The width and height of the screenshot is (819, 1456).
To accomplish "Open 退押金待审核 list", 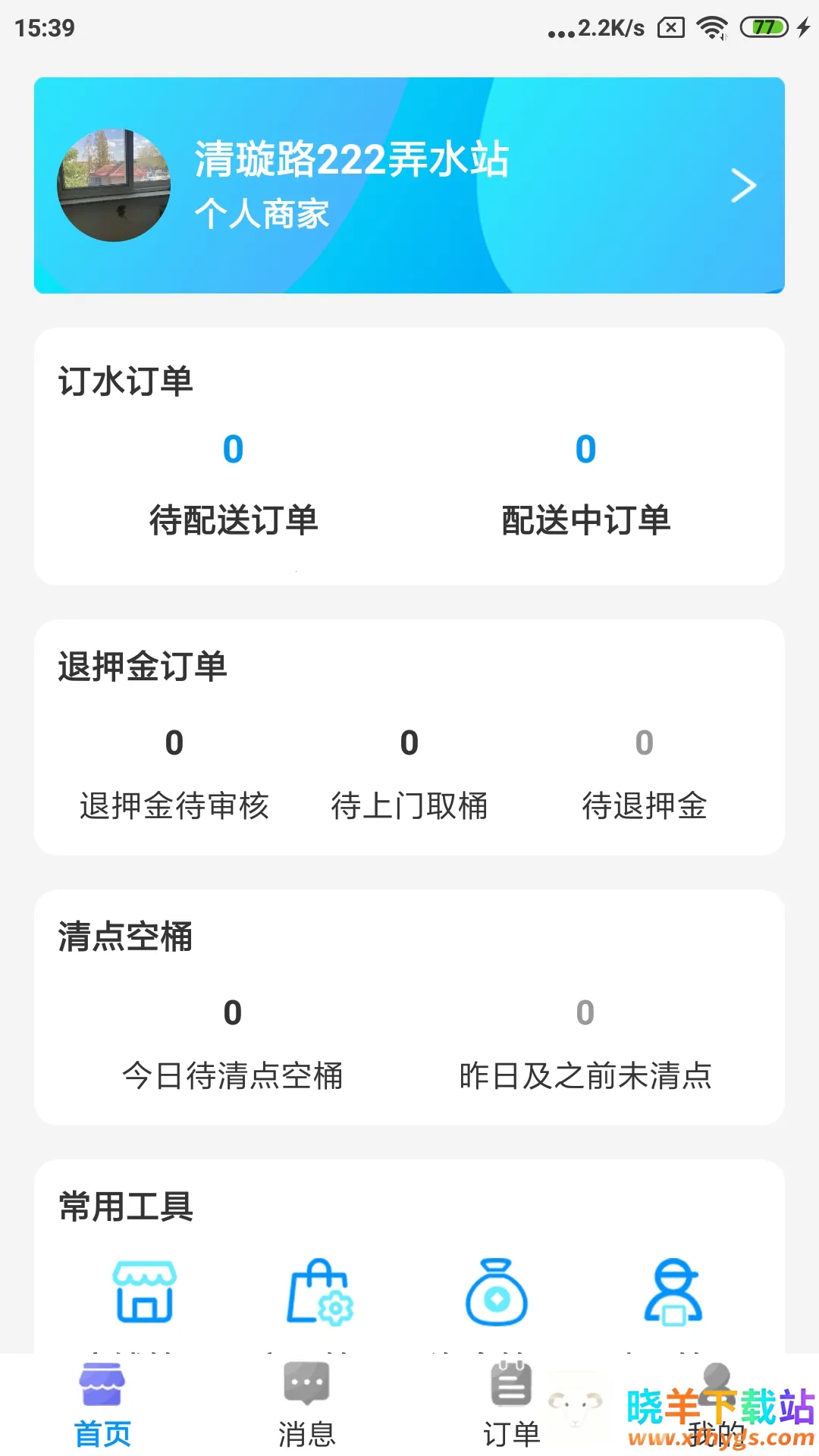I will pos(174,773).
